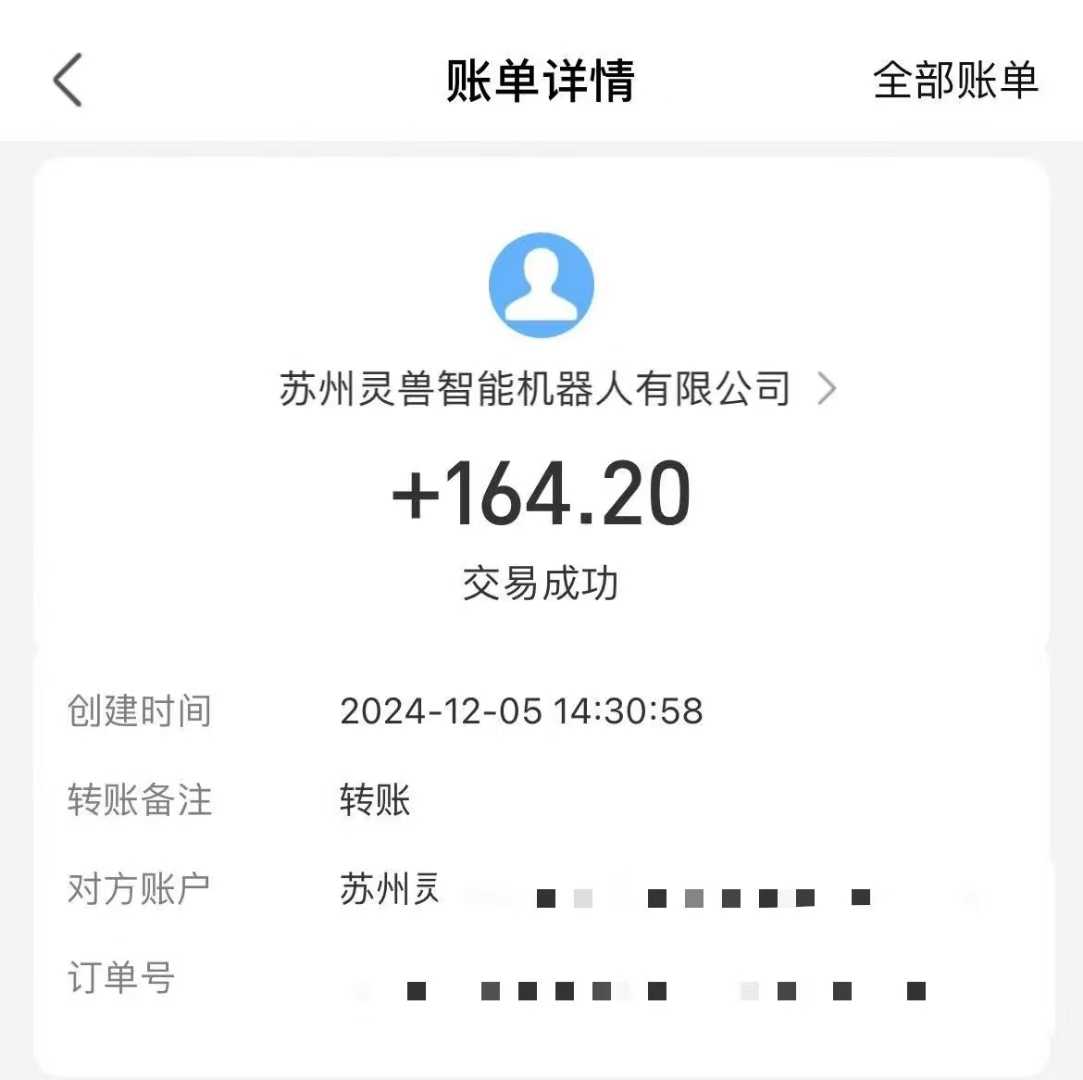Go back using the top-left arrow

click(67, 80)
